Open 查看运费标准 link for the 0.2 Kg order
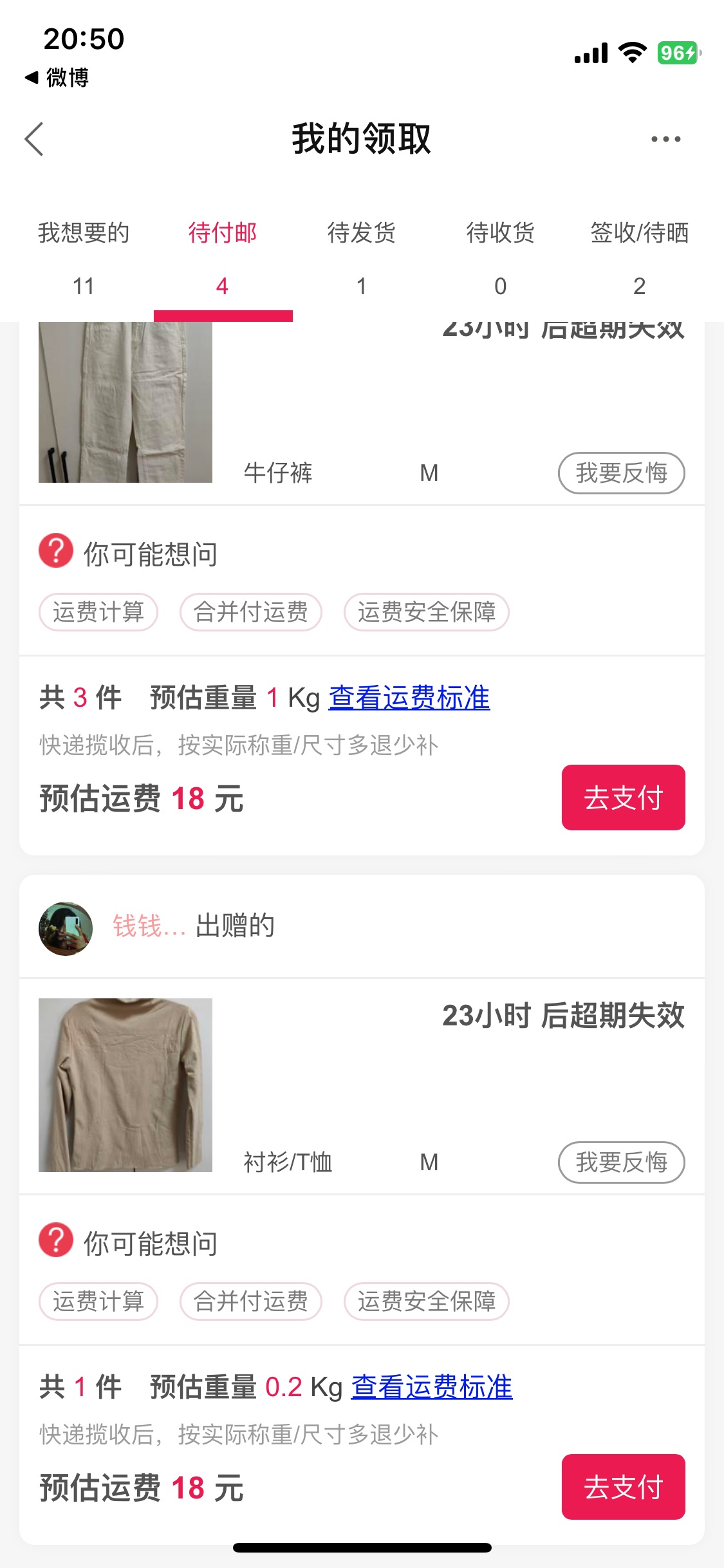The height and width of the screenshot is (1568, 724). pos(432,1387)
